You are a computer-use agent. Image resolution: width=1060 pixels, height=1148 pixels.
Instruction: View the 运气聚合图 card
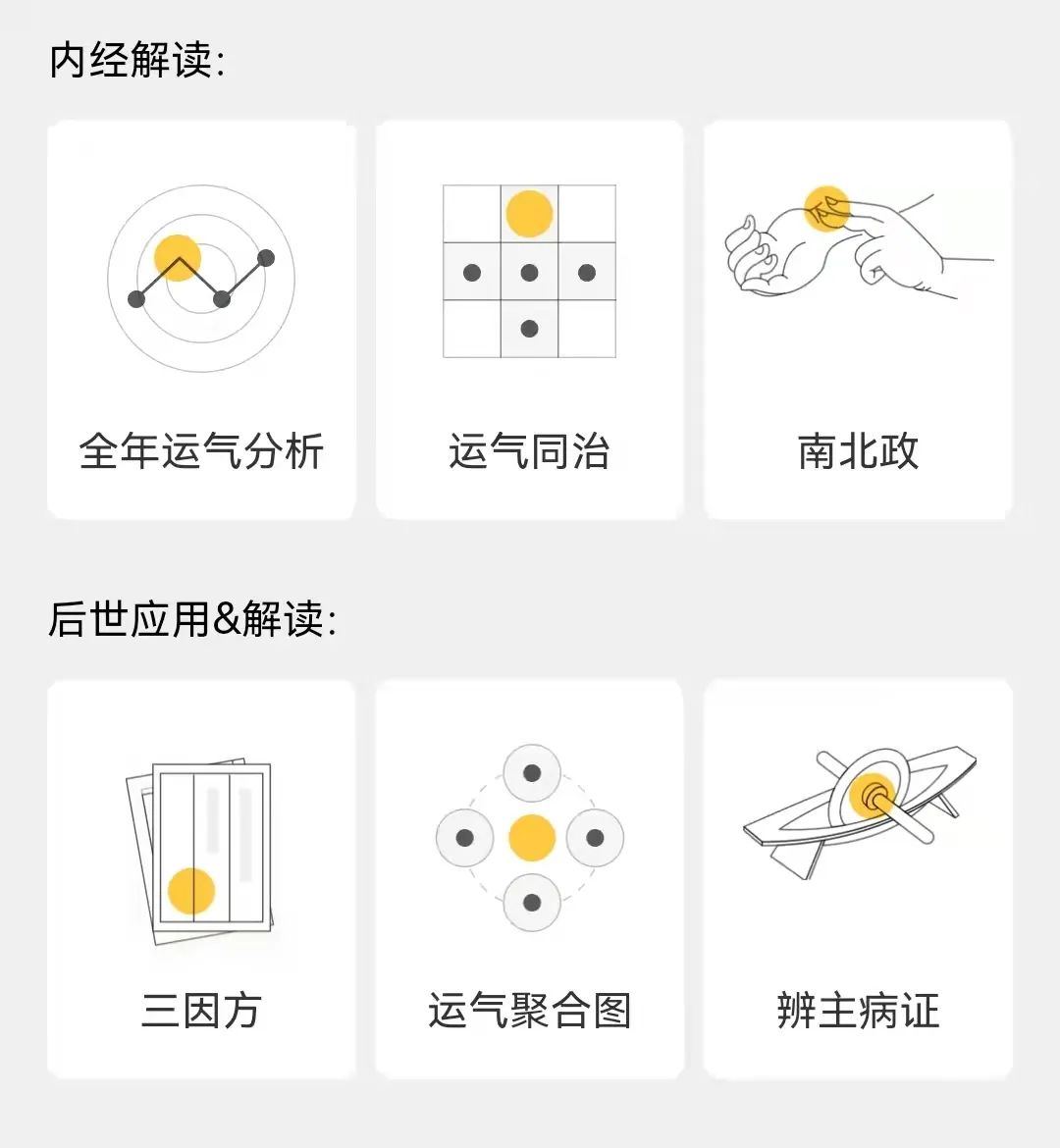click(529, 879)
